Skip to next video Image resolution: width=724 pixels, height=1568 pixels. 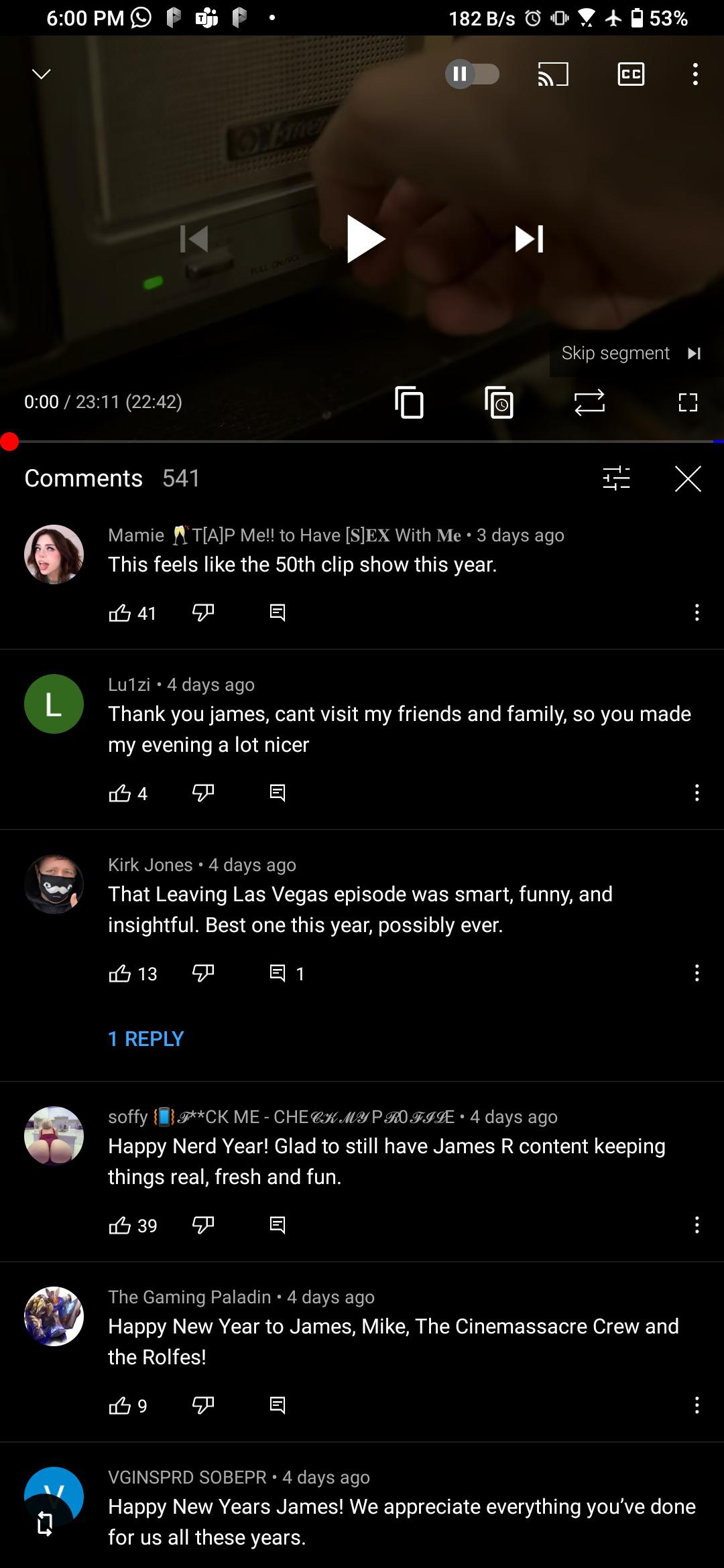coord(529,239)
